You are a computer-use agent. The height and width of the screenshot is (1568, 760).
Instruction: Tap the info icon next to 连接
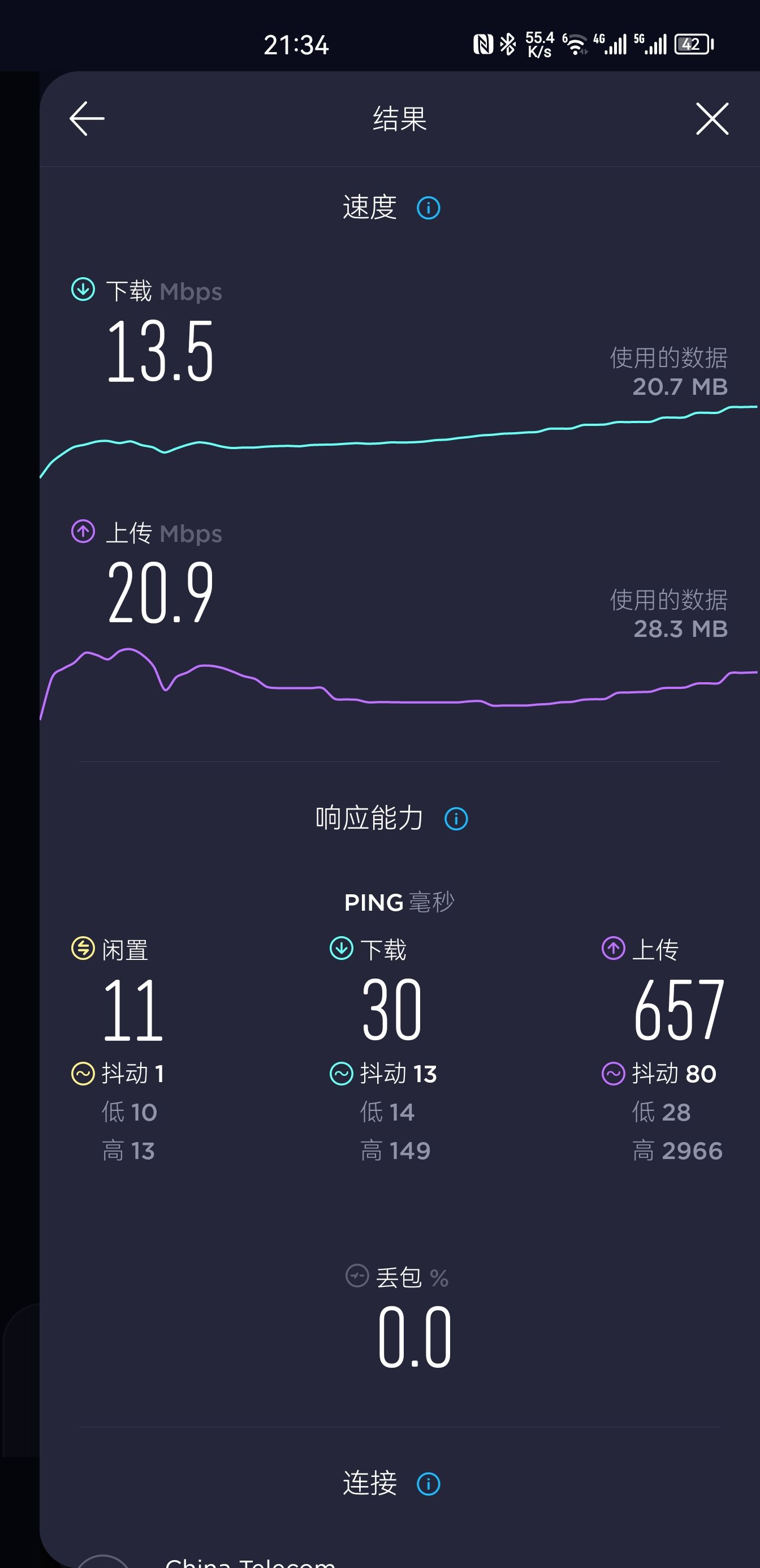pos(429,1483)
